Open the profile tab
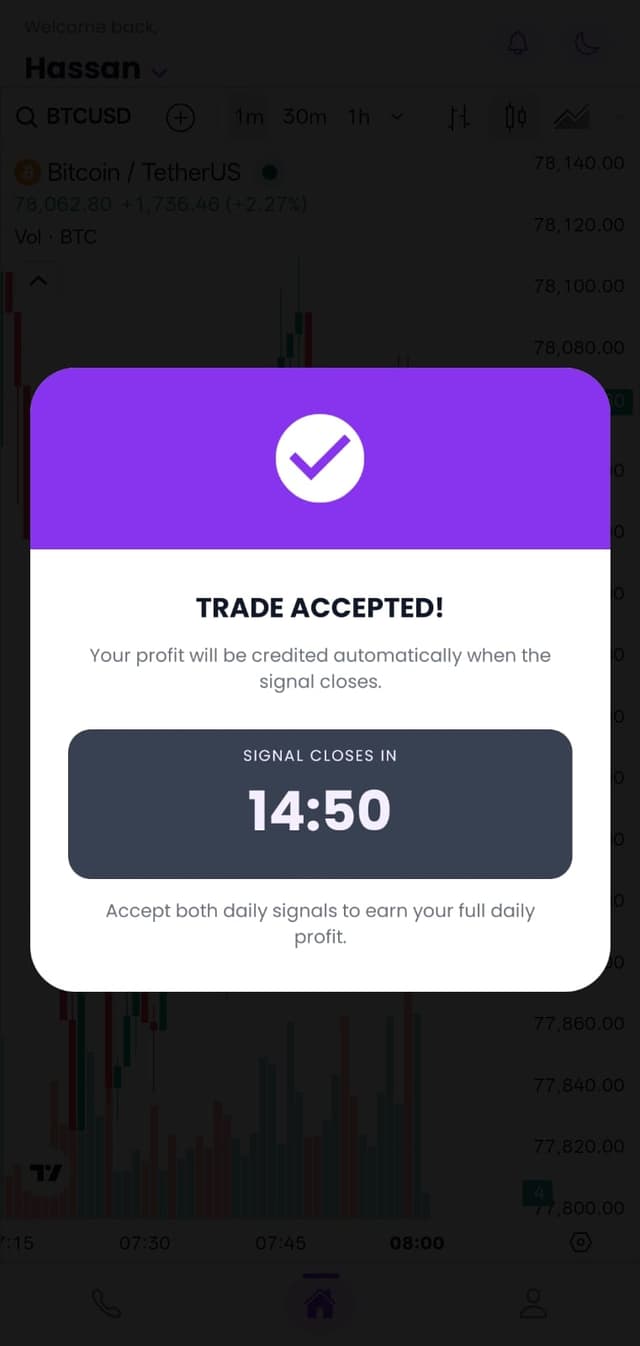 pos(533,1303)
